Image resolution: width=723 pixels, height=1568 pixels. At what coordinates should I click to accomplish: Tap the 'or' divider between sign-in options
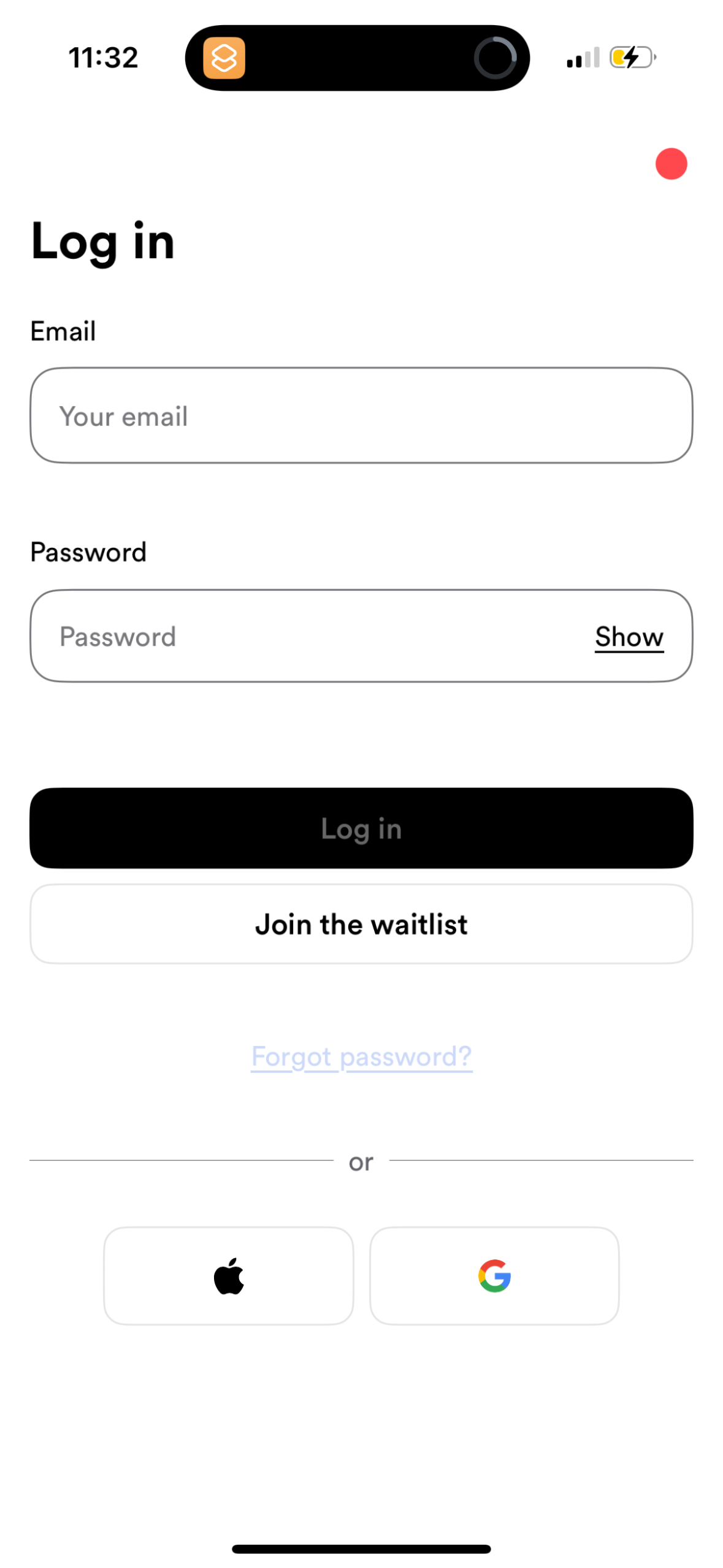(x=361, y=1161)
